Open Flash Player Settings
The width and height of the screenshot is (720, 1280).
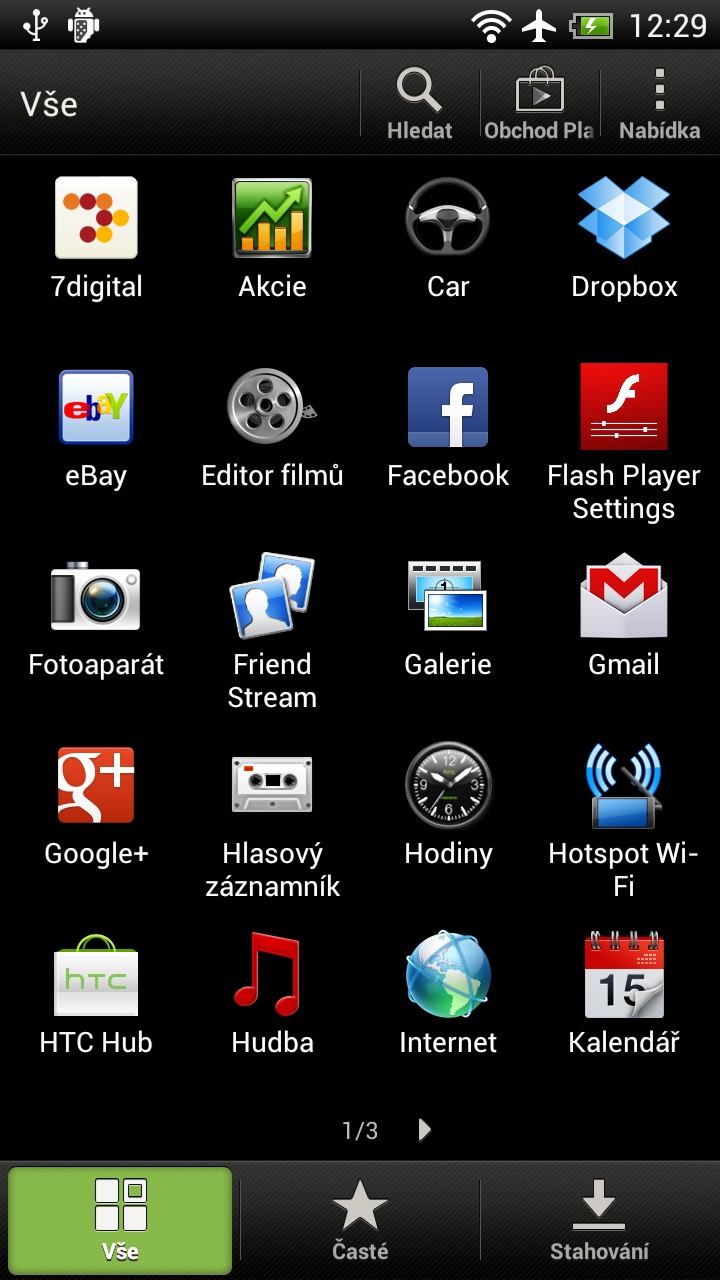(624, 442)
